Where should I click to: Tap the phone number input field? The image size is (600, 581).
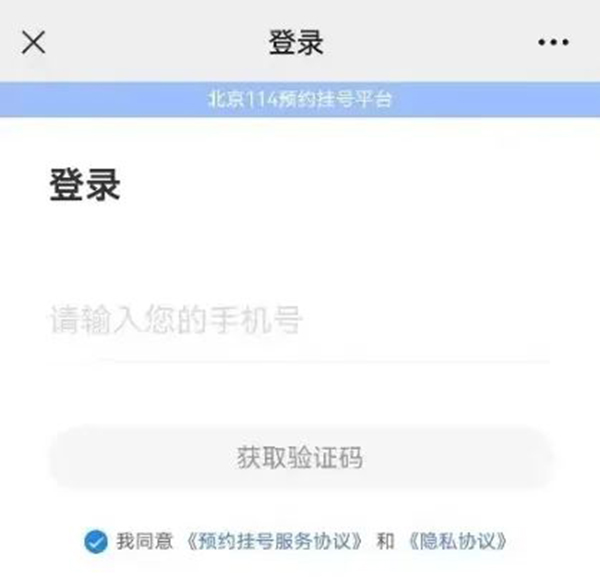298,322
